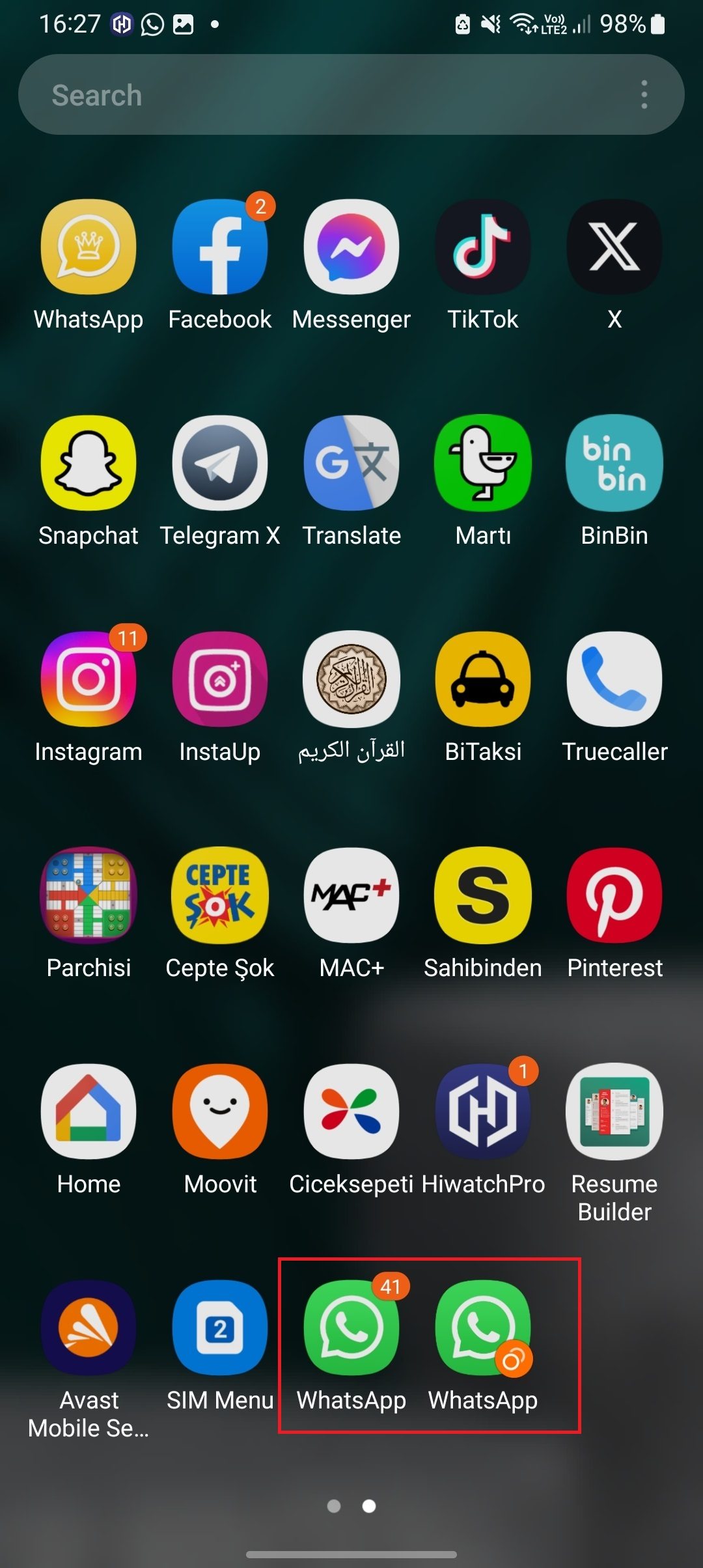The height and width of the screenshot is (1568, 703).
Task: Launch the Parchisi game
Action: tap(89, 896)
